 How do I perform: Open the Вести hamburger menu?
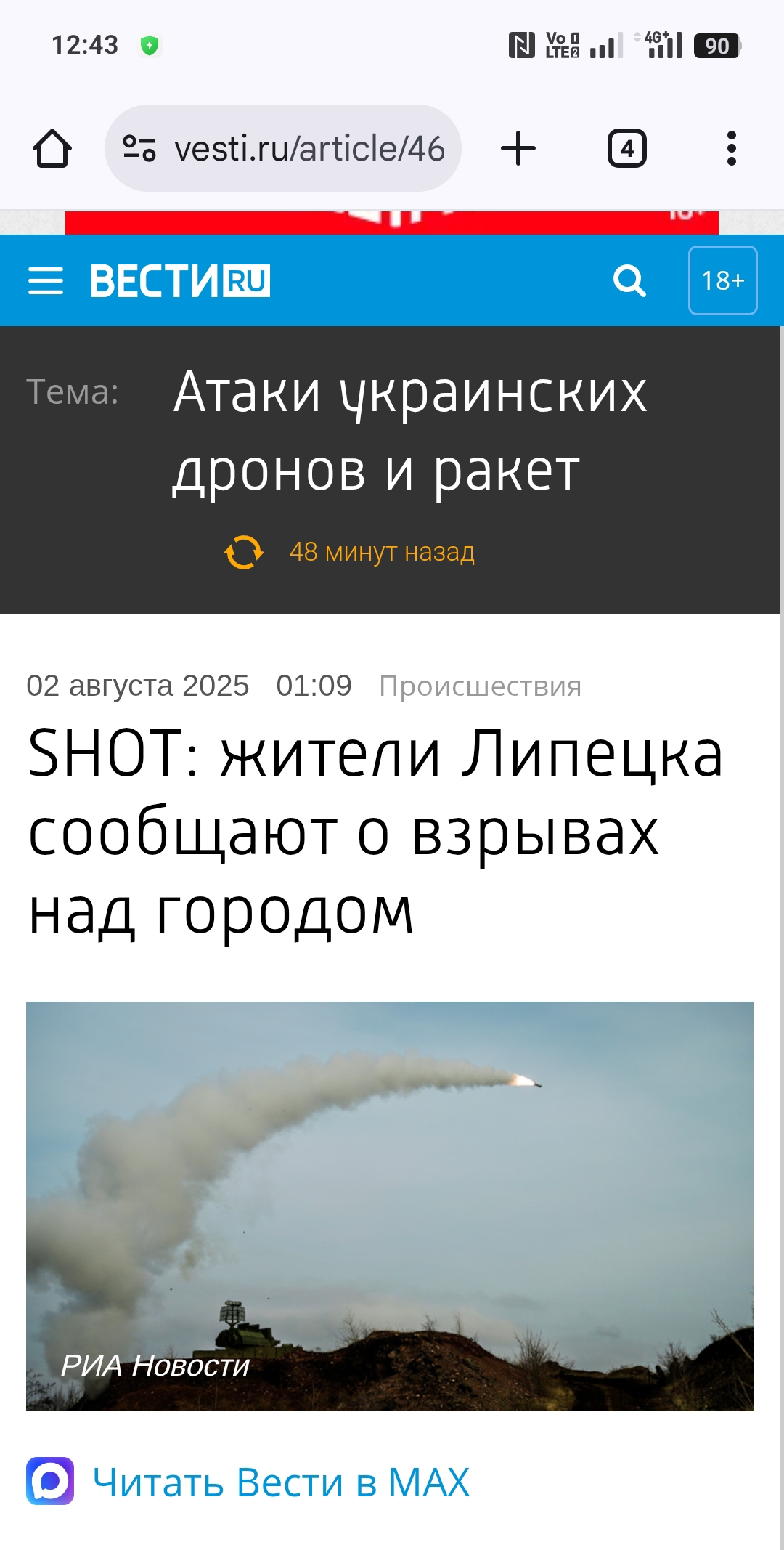(x=46, y=281)
